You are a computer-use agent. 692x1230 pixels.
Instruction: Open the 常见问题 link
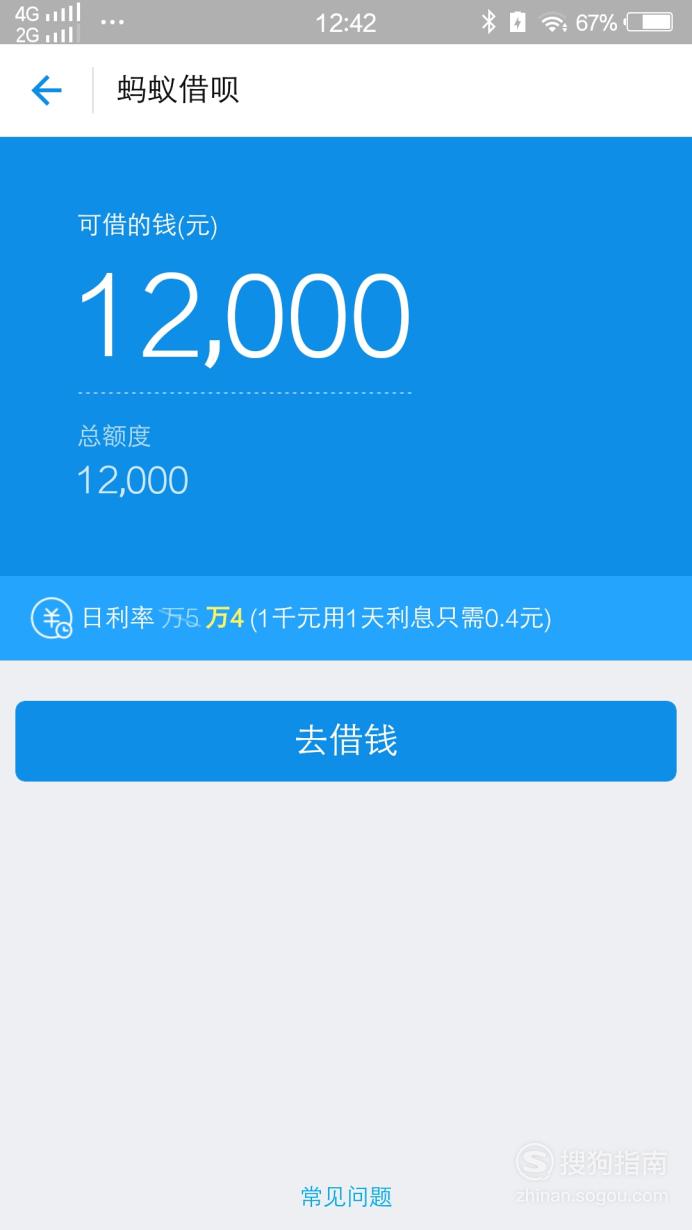(346, 1196)
